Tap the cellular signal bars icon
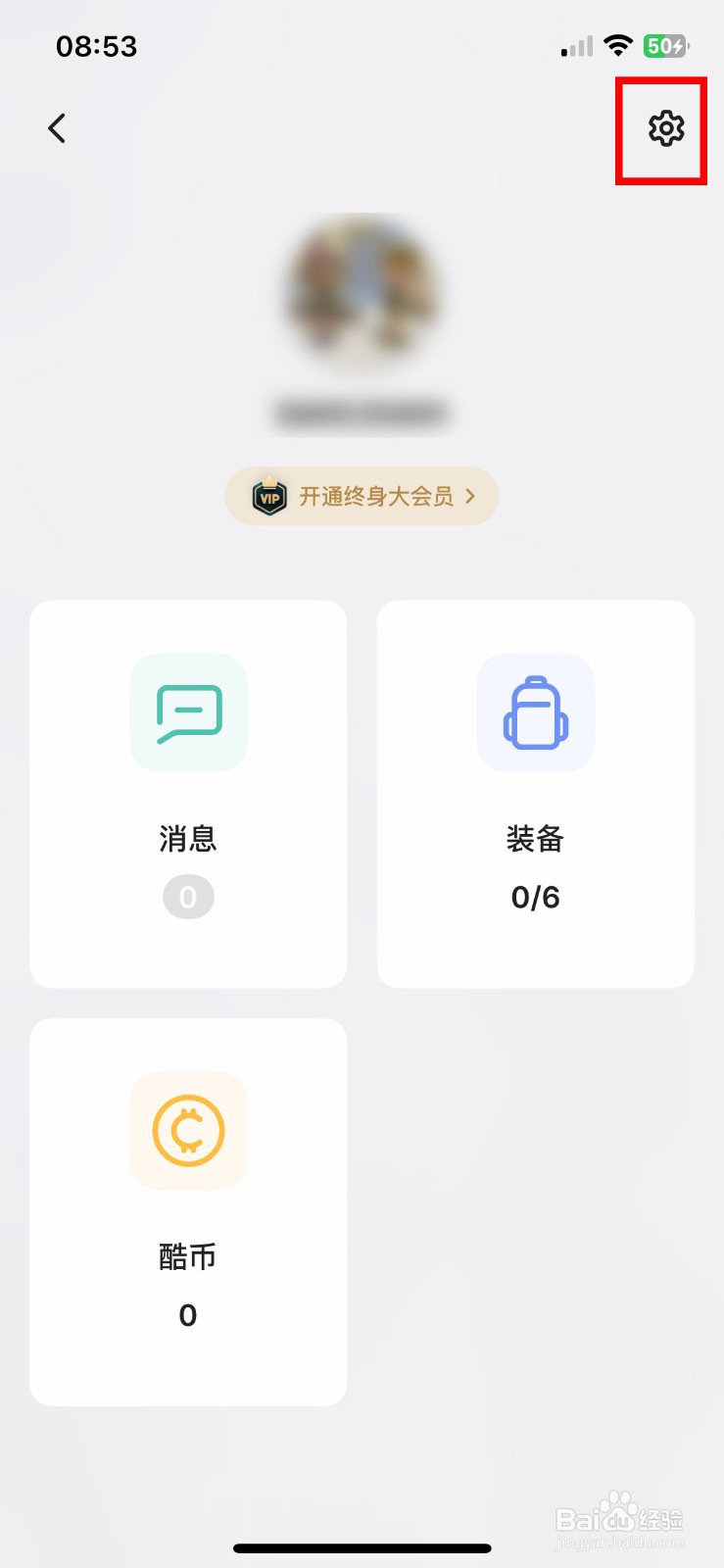 pyautogui.click(x=576, y=45)
